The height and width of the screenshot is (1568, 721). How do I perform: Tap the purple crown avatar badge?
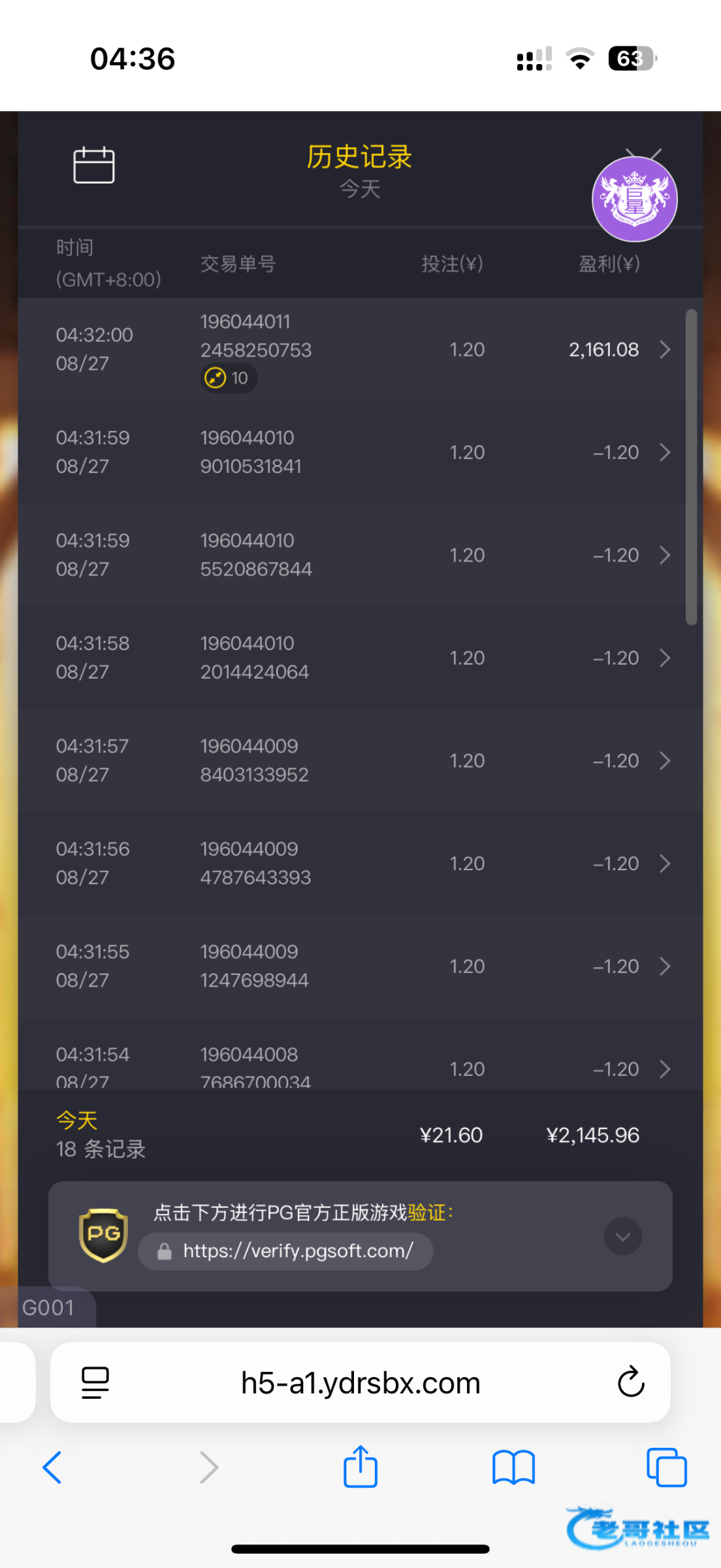[x=634, y=199]
